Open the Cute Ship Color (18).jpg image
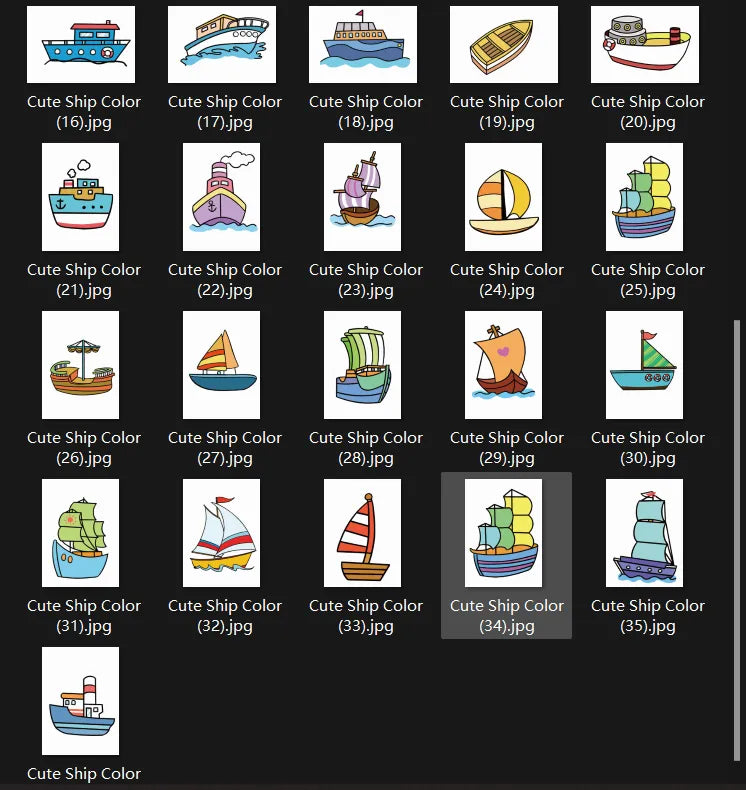The height and width of the screenshot is (790, 746). tap(363, 45)
